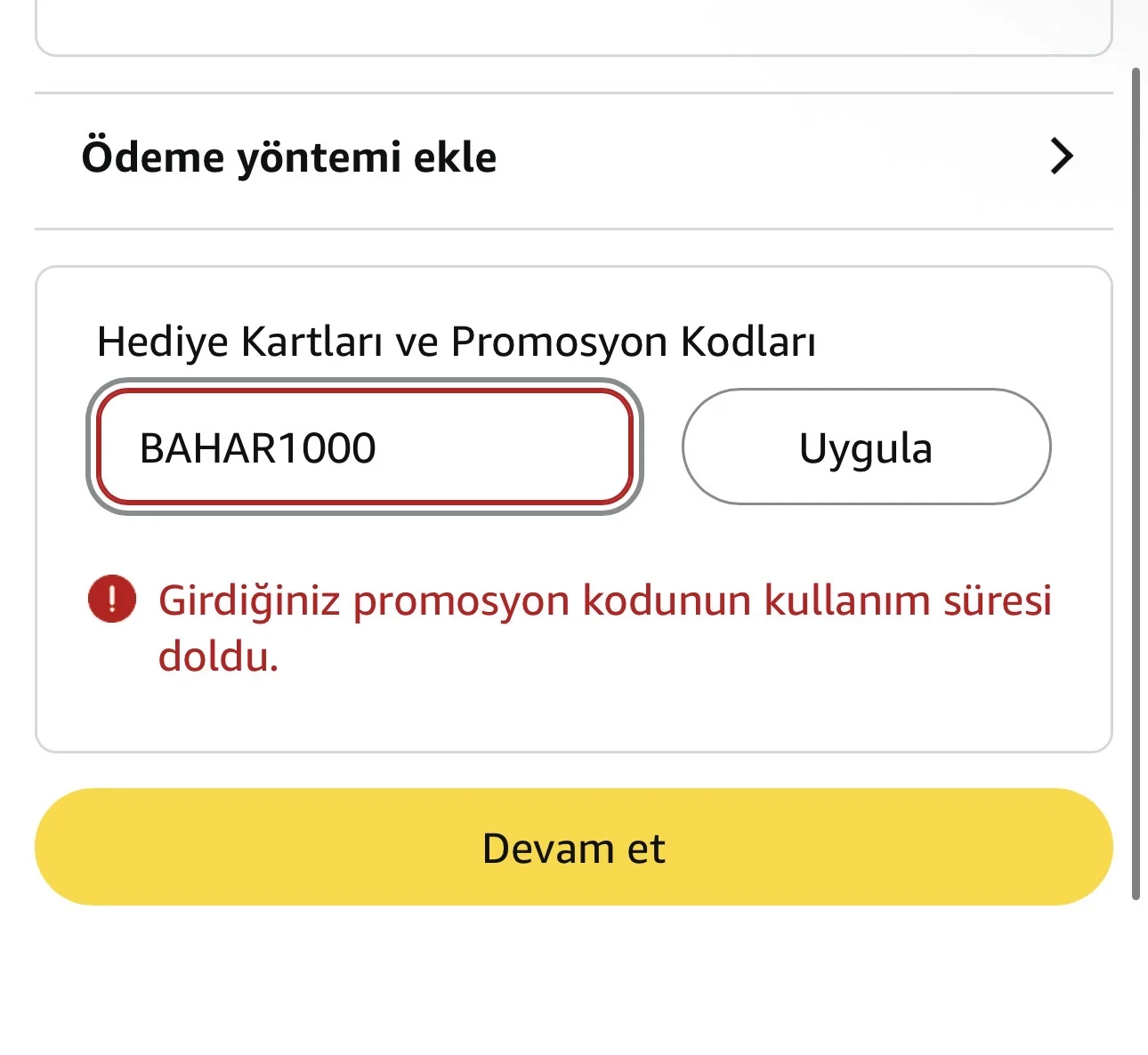Apply the code with the Uygula button
The height and width of the screenshot is (1055, 1148).
866,447
